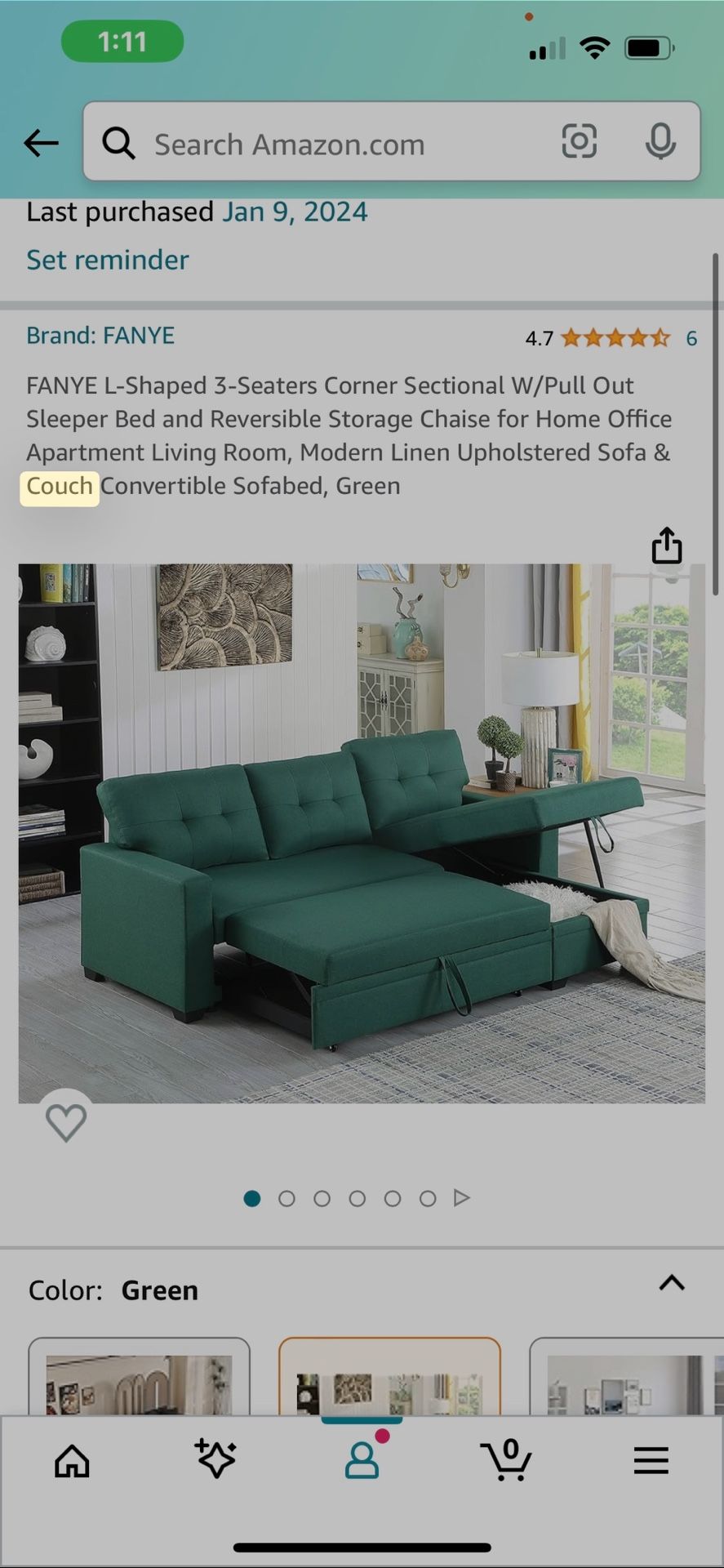Tap the microphone voice search icon
Viewport: 724px width, 1568px height.
[661, 141]
